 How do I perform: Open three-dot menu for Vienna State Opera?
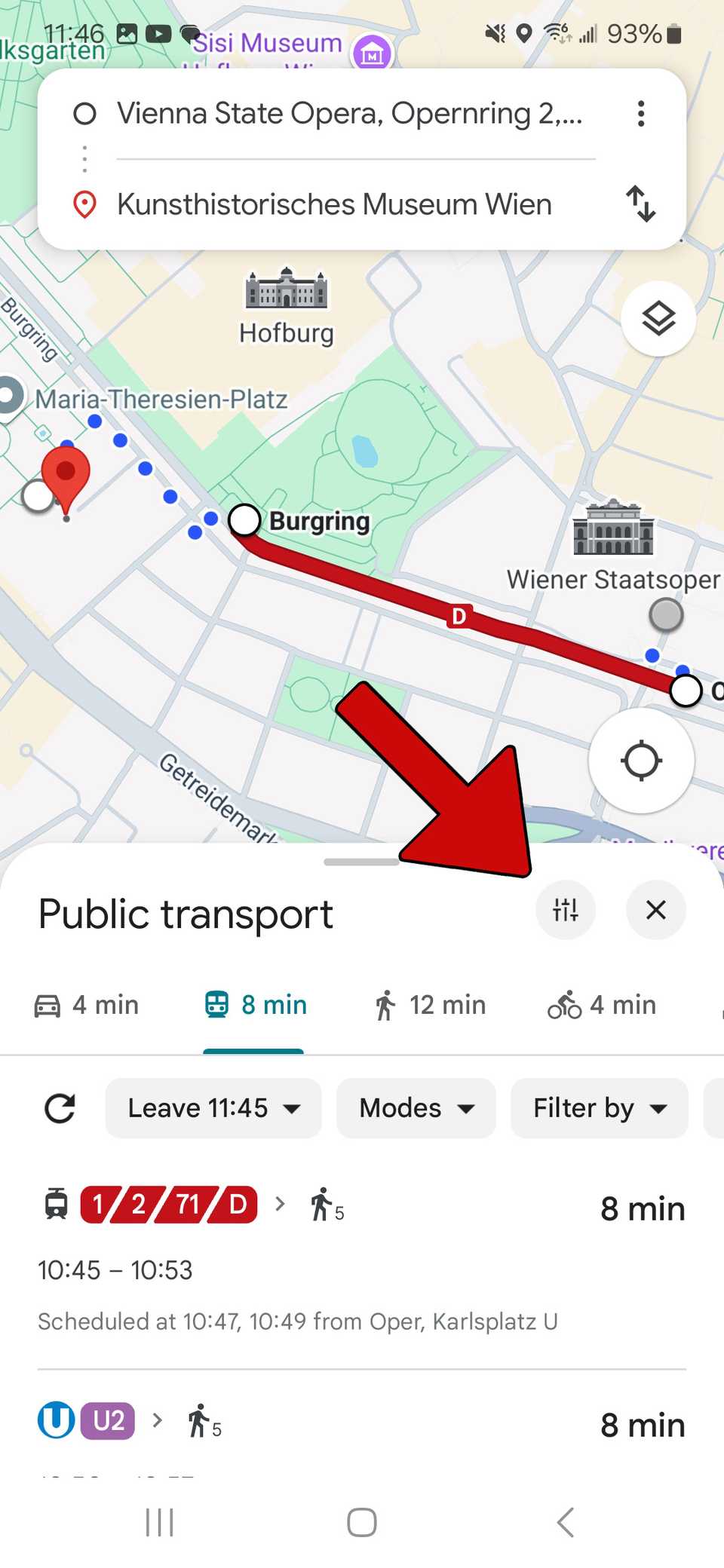coord(640,113)
